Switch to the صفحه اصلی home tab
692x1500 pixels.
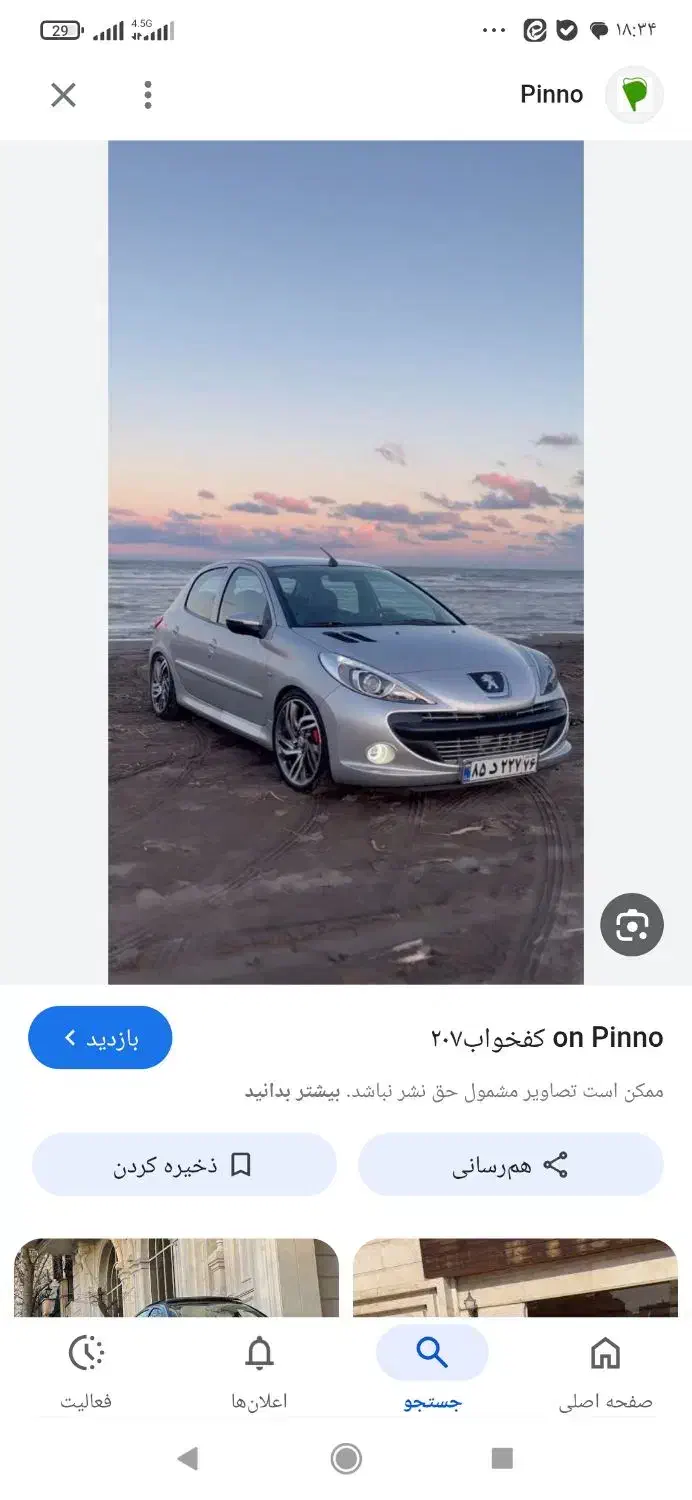pos(605,1372)
